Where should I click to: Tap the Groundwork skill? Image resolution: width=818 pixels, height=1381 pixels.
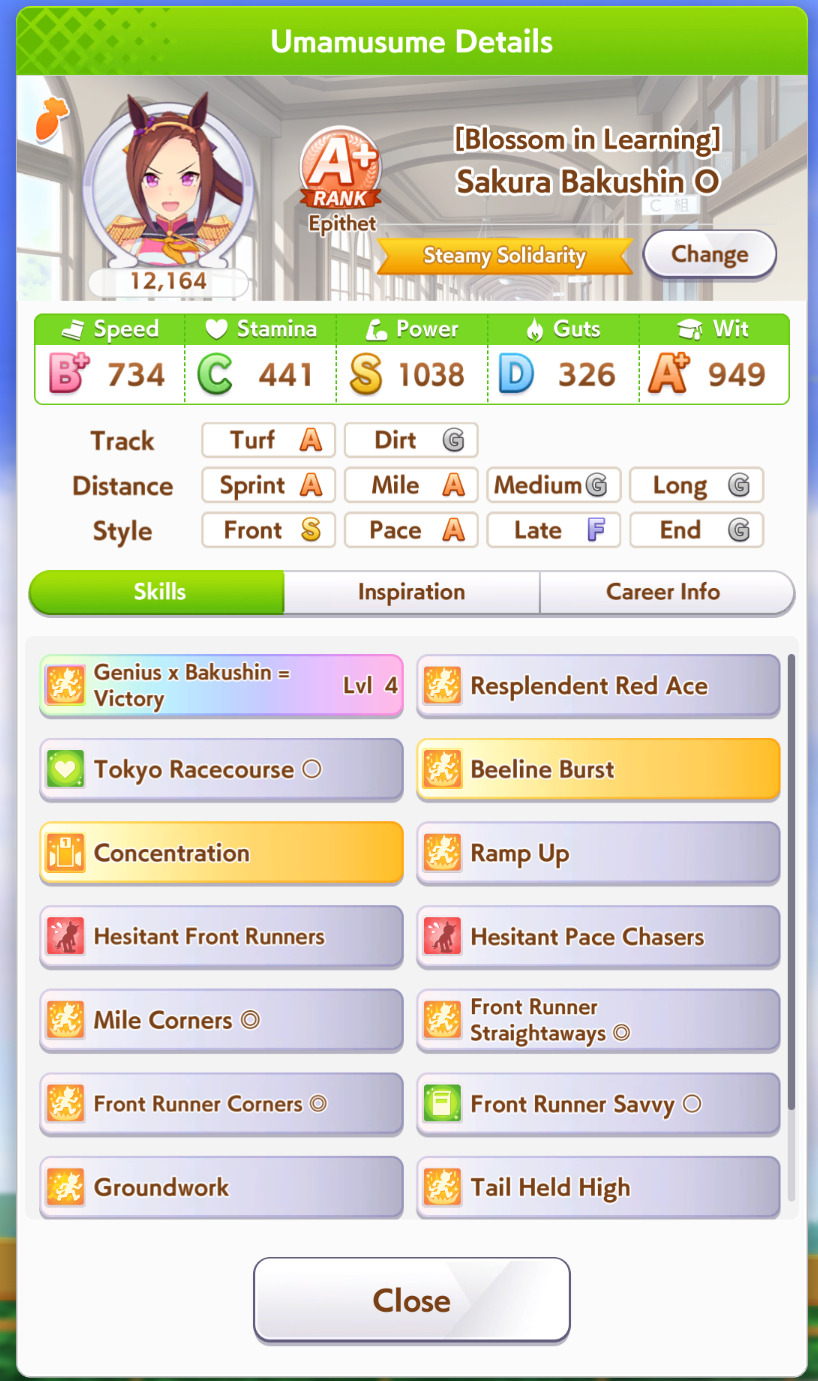coord(221,1187)
